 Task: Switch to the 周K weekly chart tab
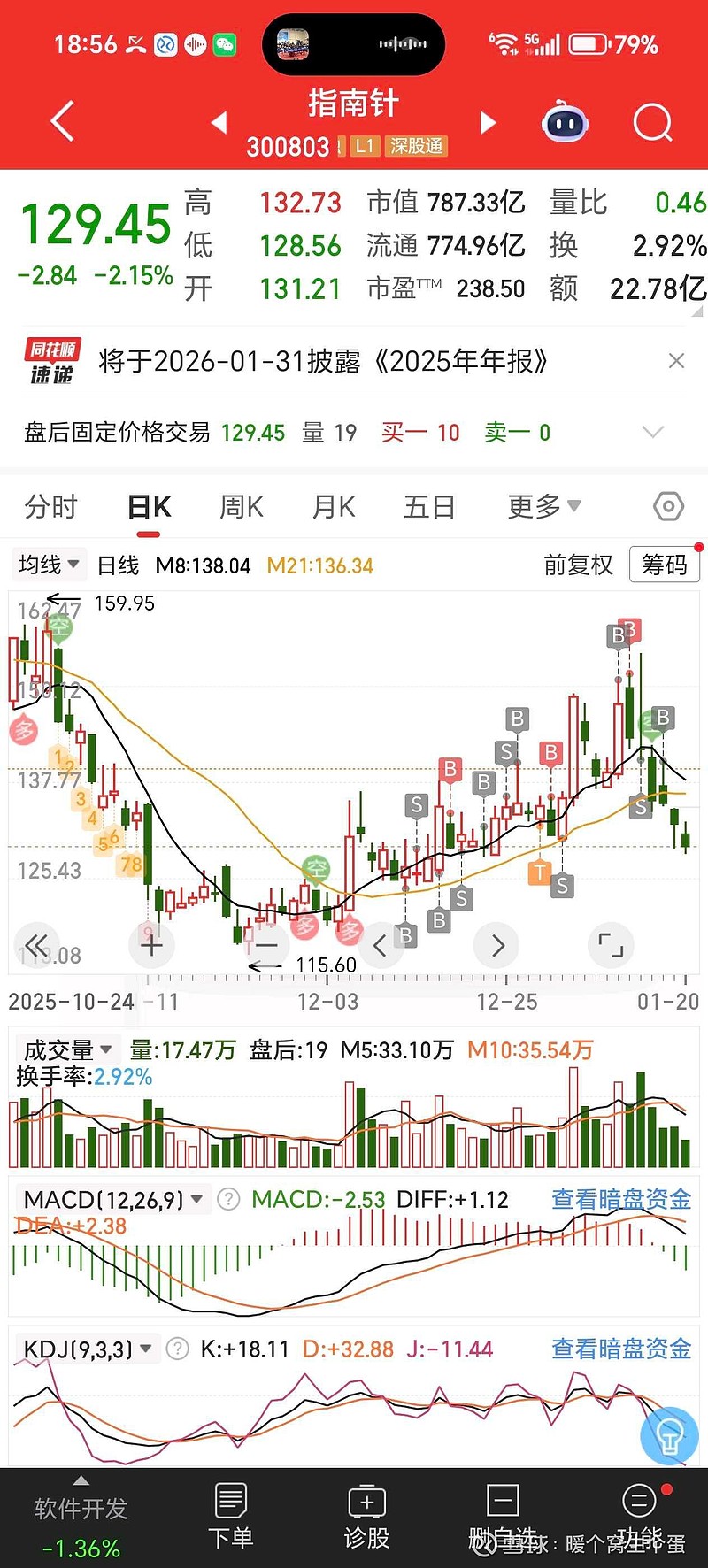(x=240, y=505)
